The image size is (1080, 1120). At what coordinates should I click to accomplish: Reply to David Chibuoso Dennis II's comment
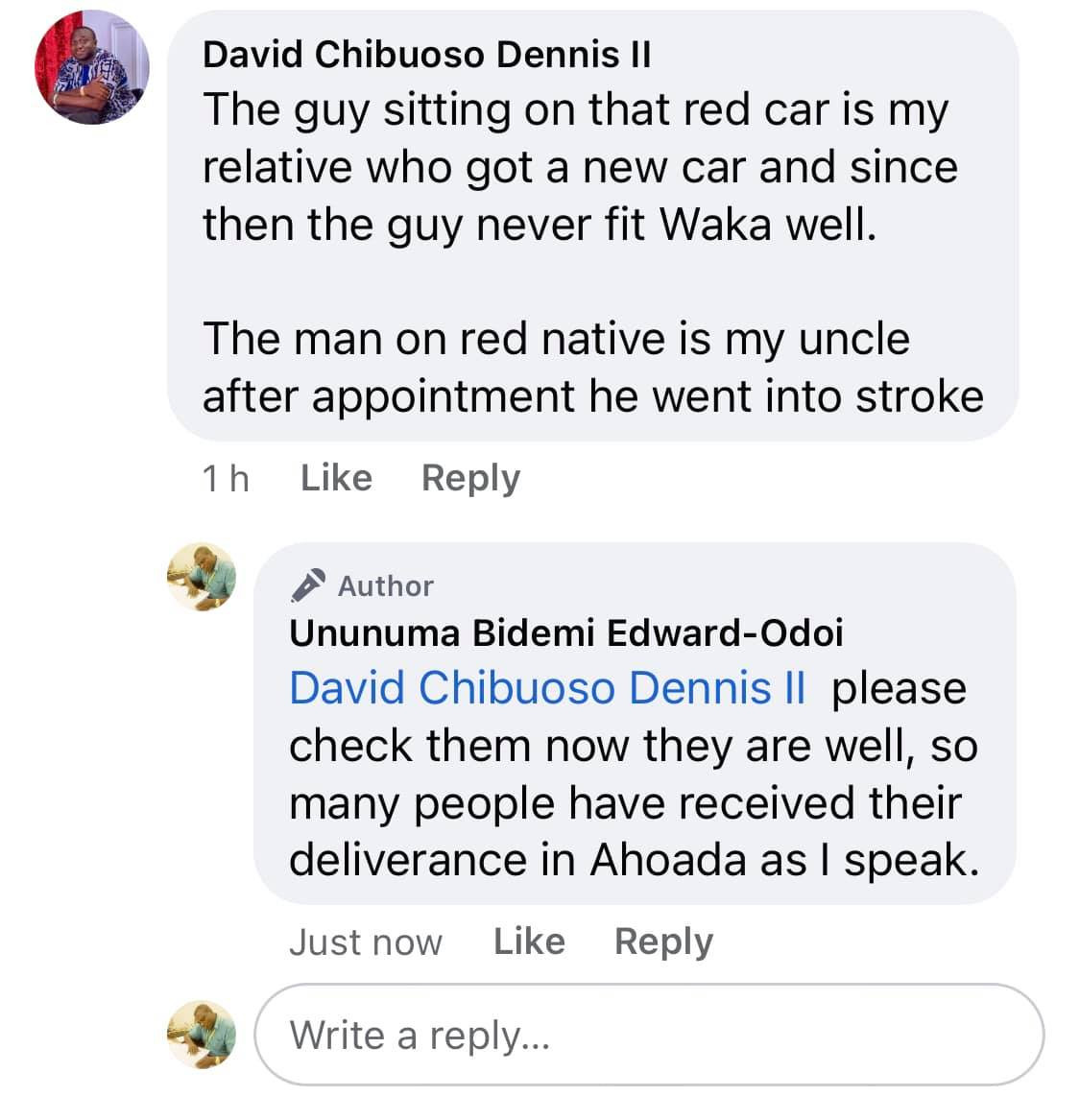click(x=470, y=477)
